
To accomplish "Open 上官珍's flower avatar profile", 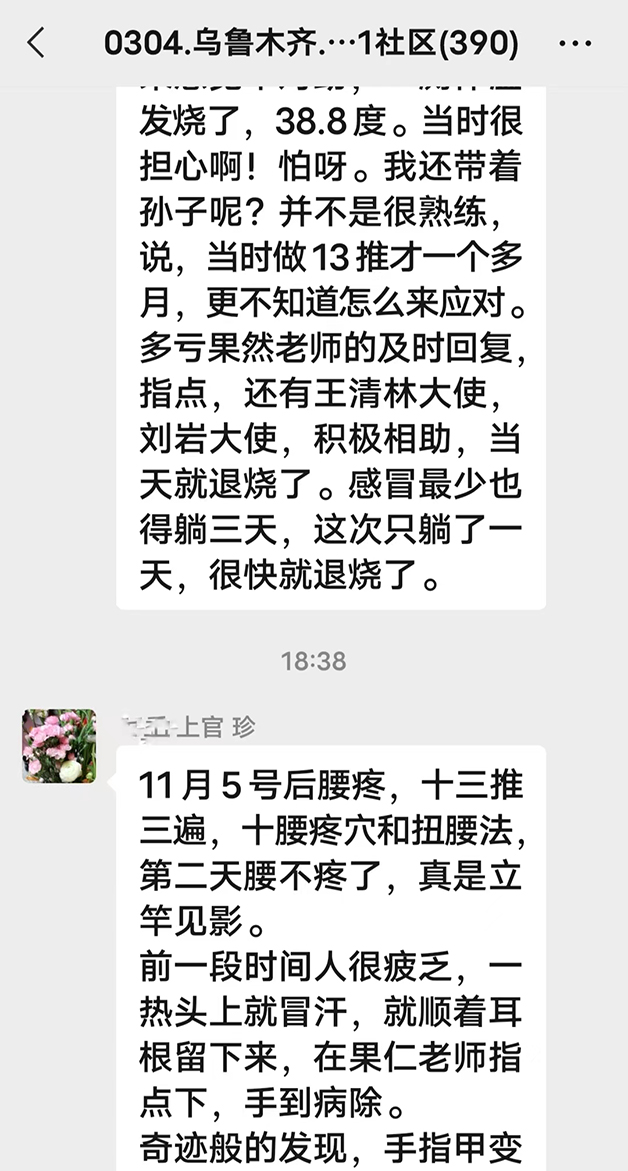I will (x=60, y=746).
